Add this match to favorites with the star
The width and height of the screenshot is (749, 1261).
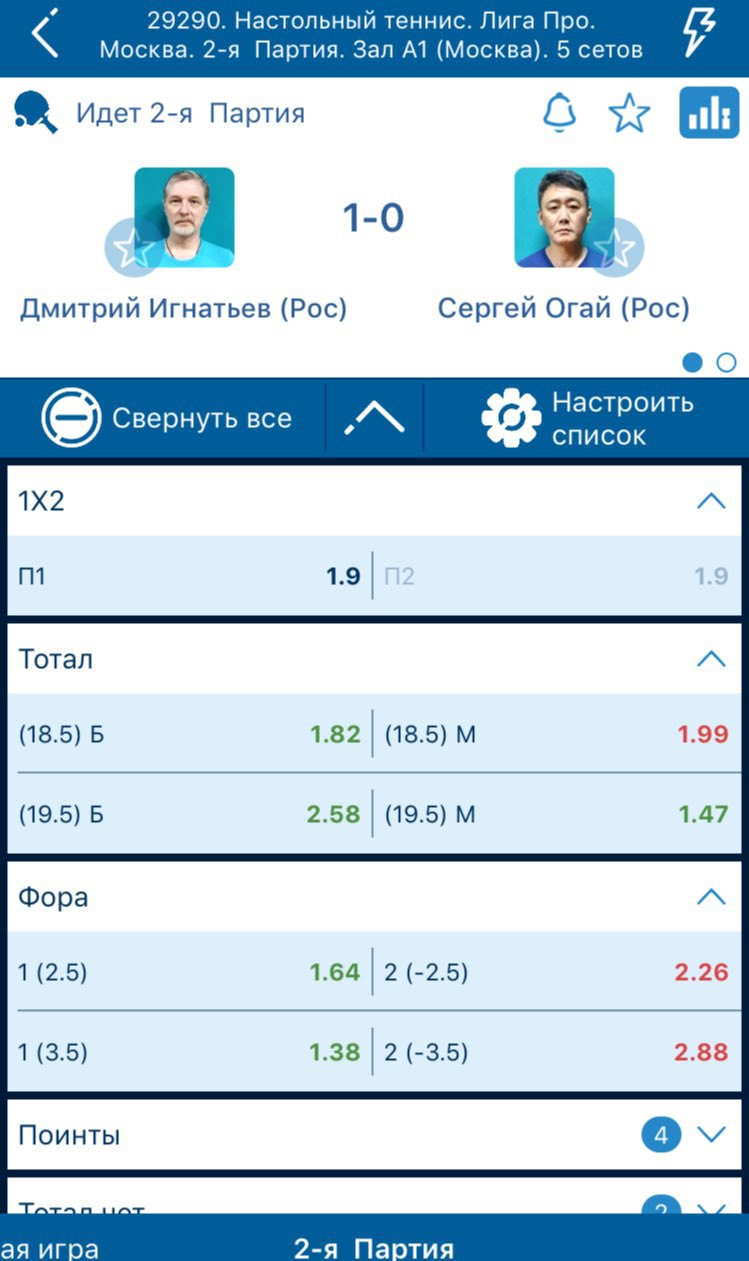(629, 113)
